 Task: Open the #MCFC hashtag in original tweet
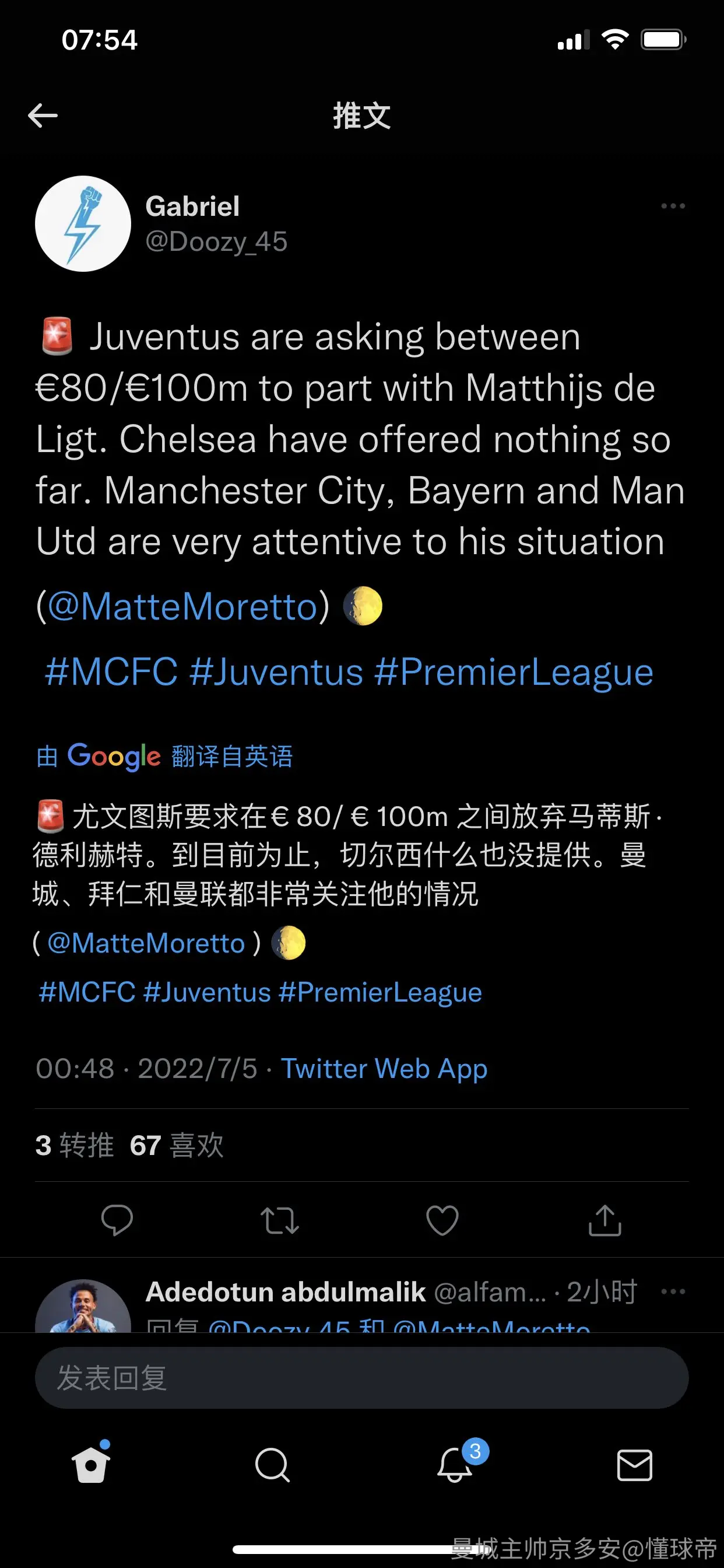click(x=111, y=671)
